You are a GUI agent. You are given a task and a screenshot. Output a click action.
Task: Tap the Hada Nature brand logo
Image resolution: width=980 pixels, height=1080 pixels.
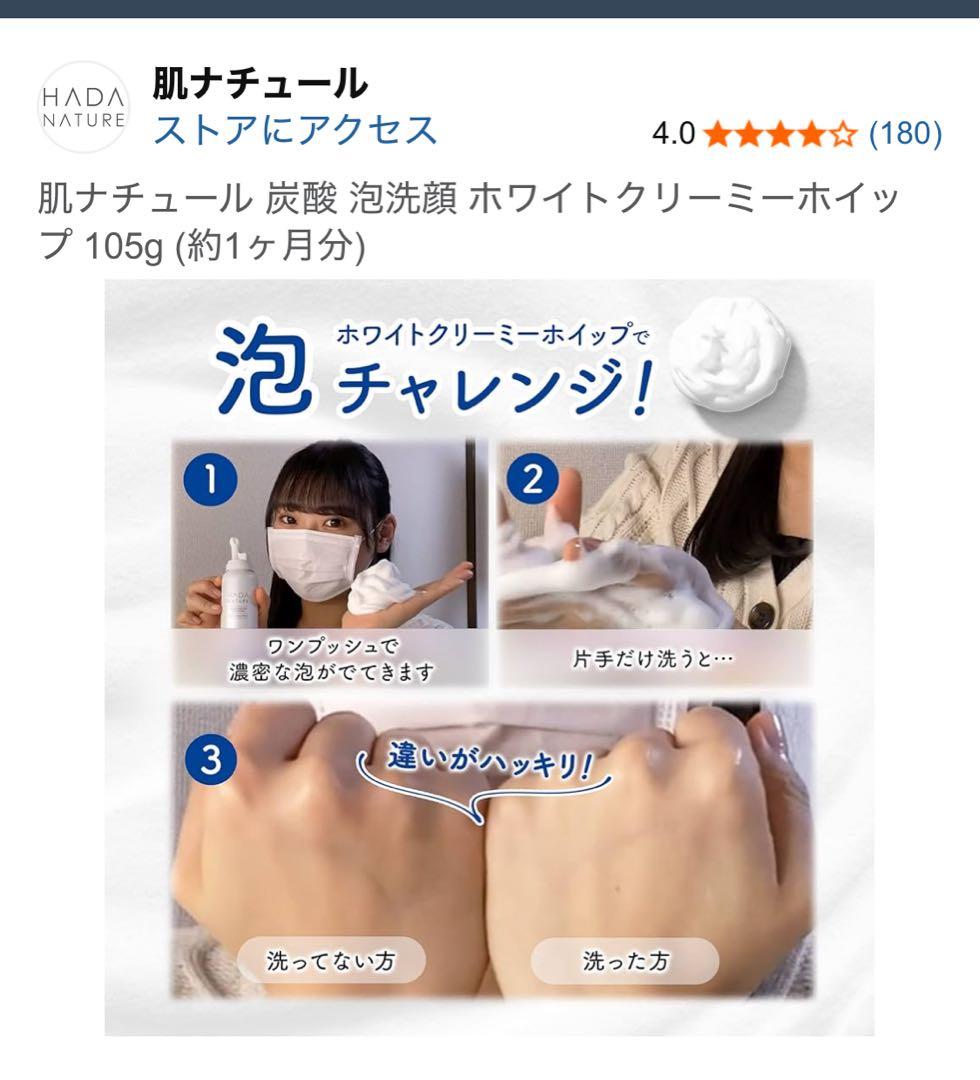83,107
